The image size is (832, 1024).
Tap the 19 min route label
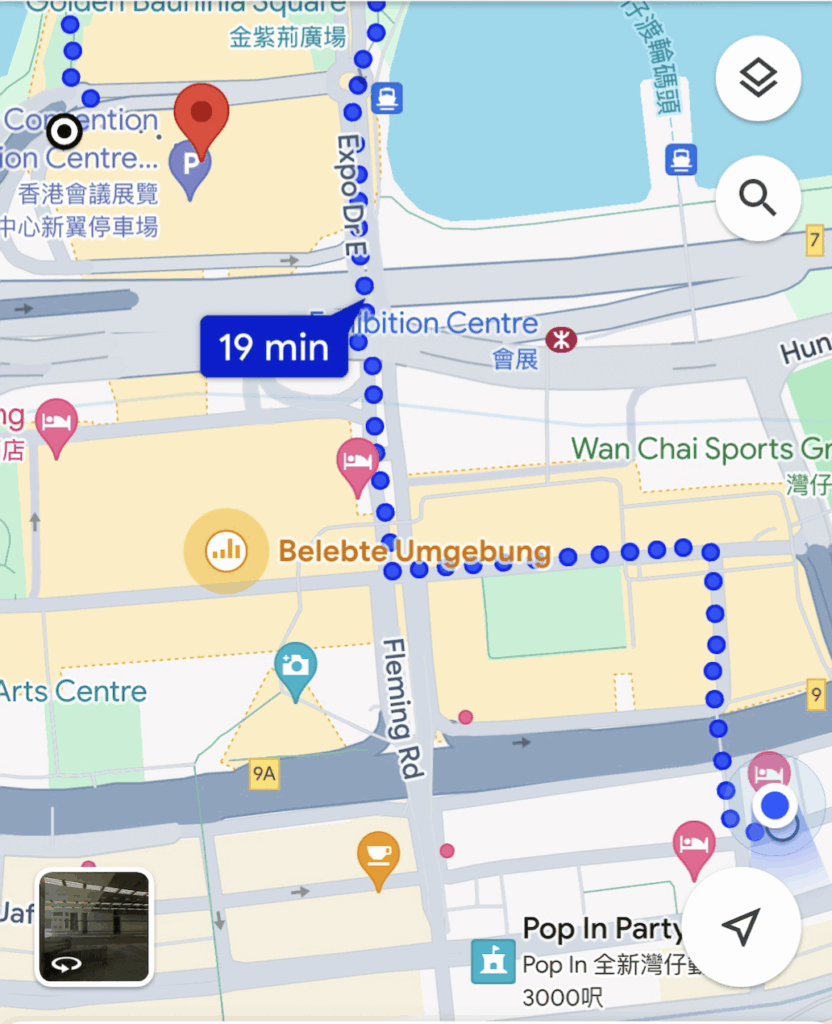274,348
